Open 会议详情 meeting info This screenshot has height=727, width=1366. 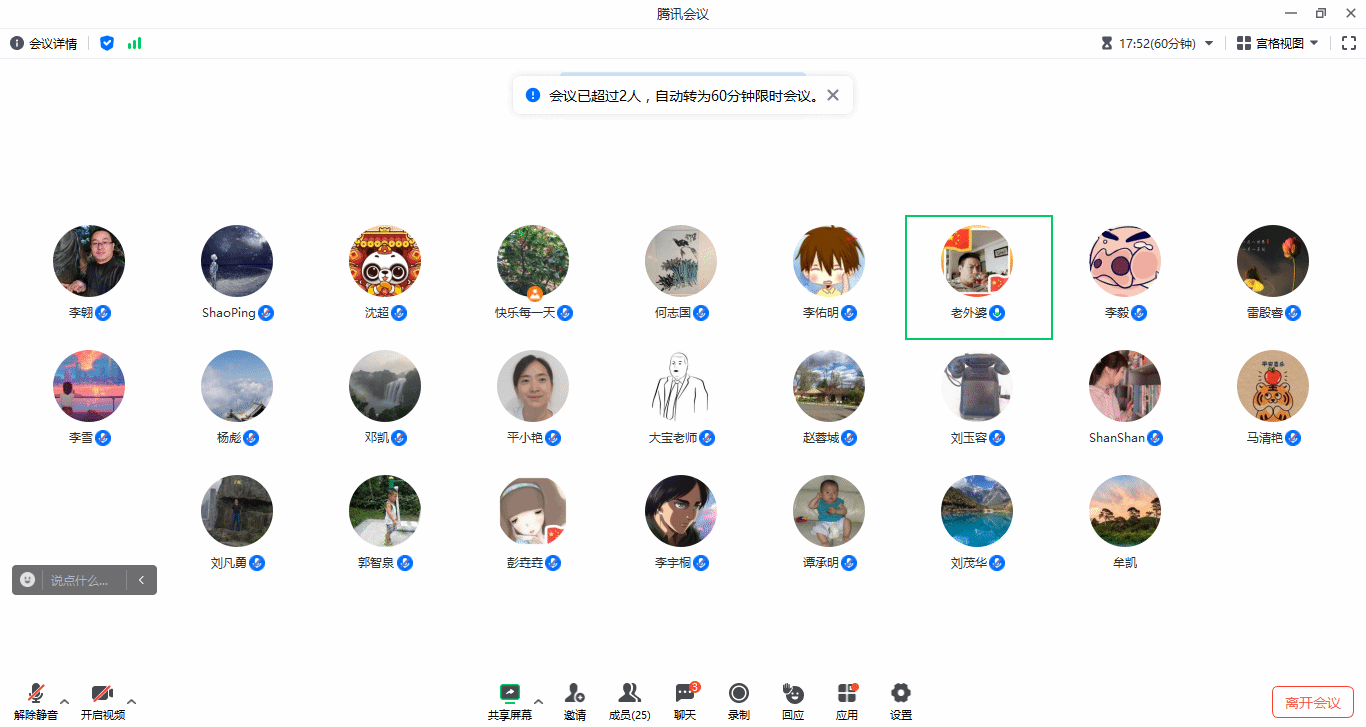[44, 44]
